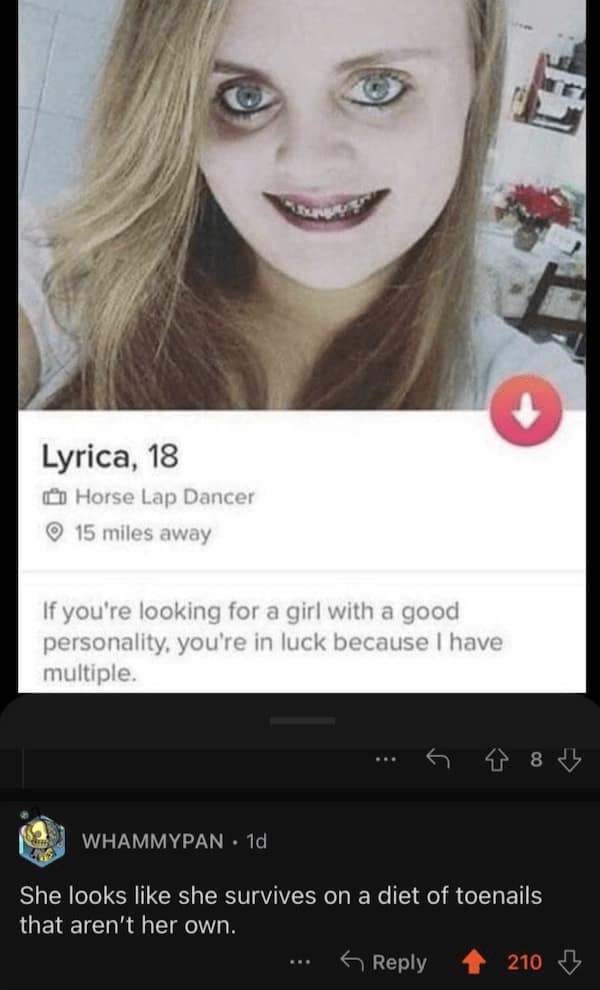Open overflow menu on WHAMMYPAN's comment
This screenshot has width=600, height=990.
(297, 962)
